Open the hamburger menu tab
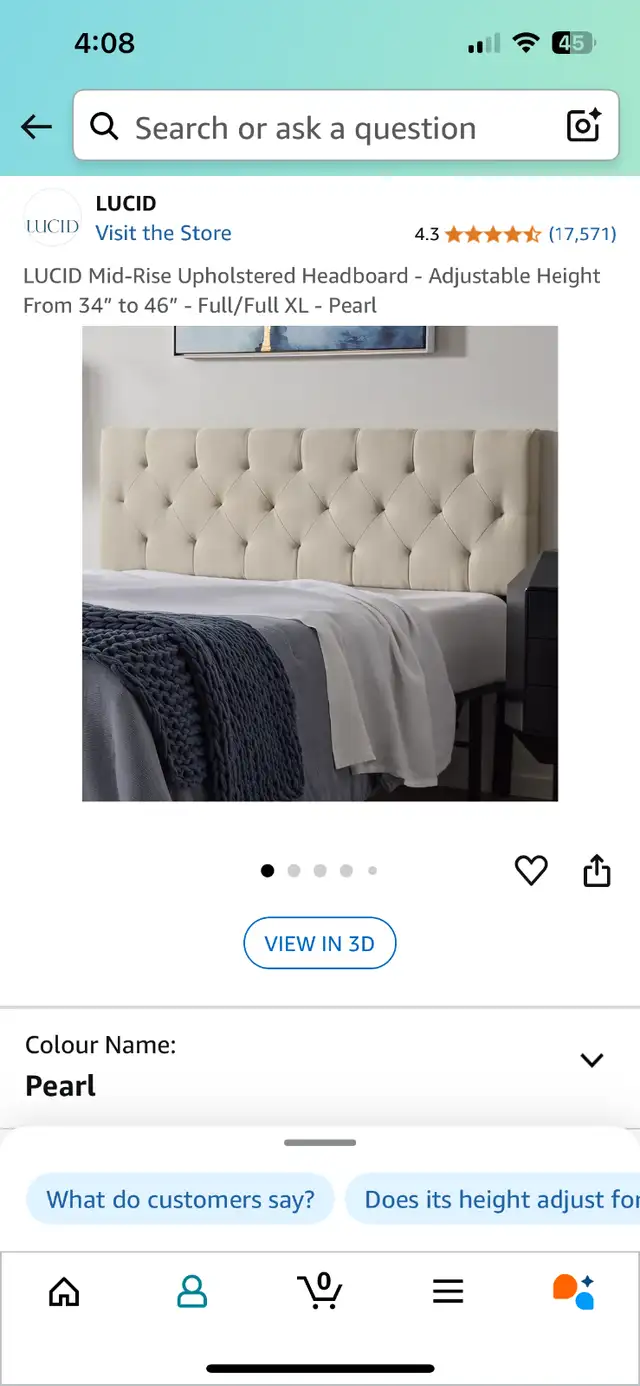Screen dimensions: 640x1386 [448, 1291]
